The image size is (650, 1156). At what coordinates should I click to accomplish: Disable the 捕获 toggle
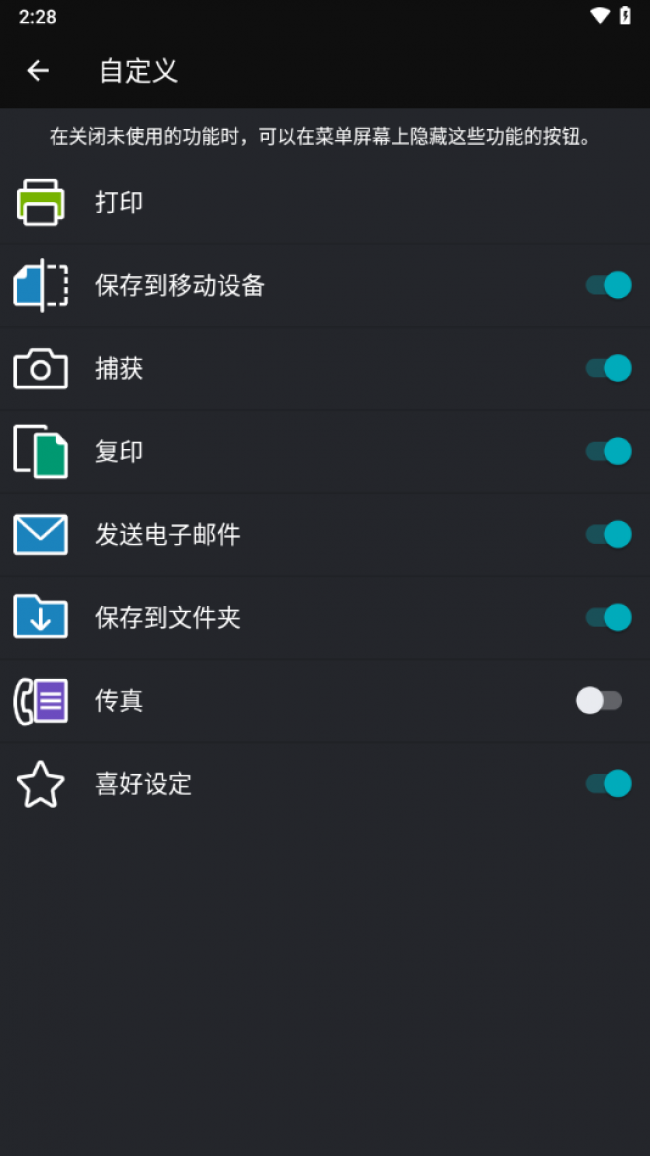pyautogui.click(x=609, y=368)
